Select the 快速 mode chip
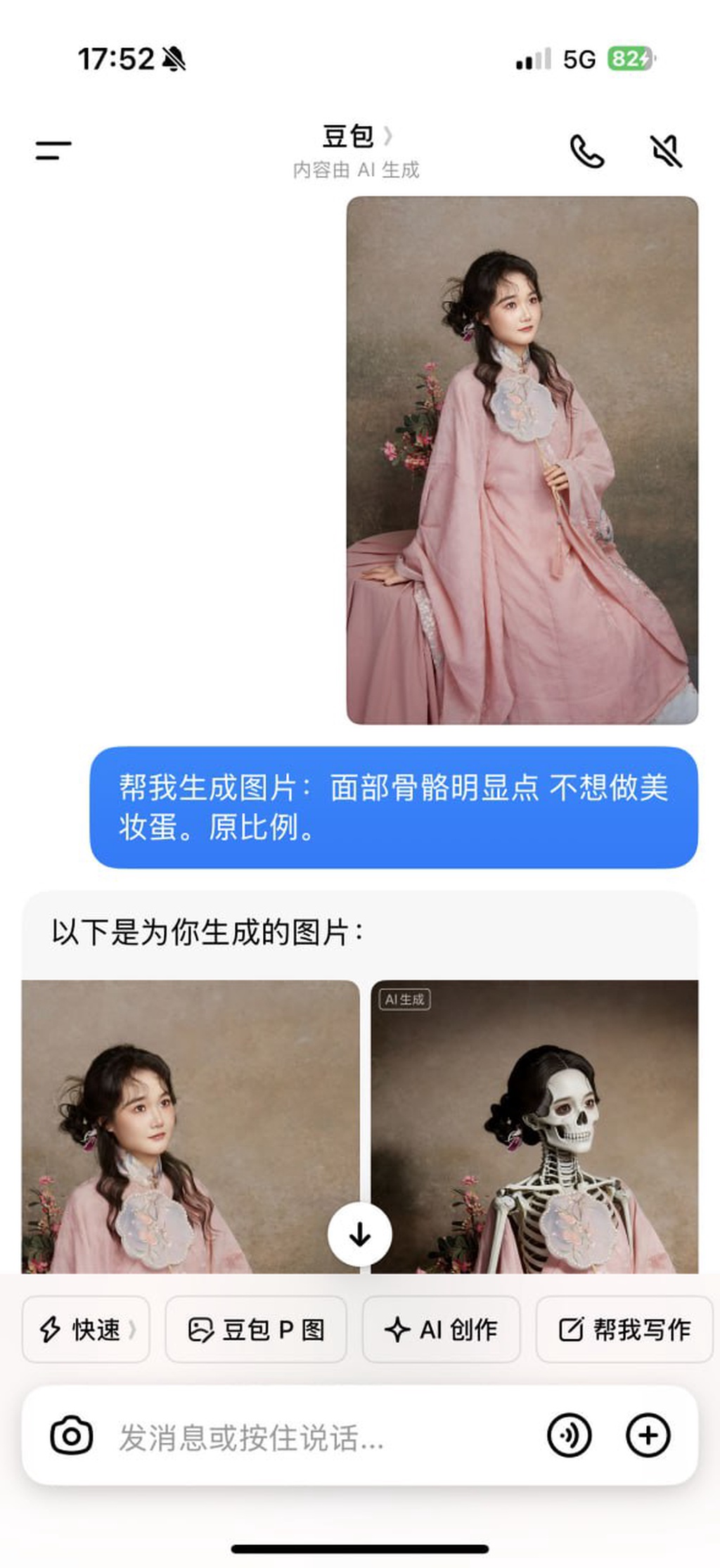This screenshot has width=720, height=1568. [x=86, y=1330]
